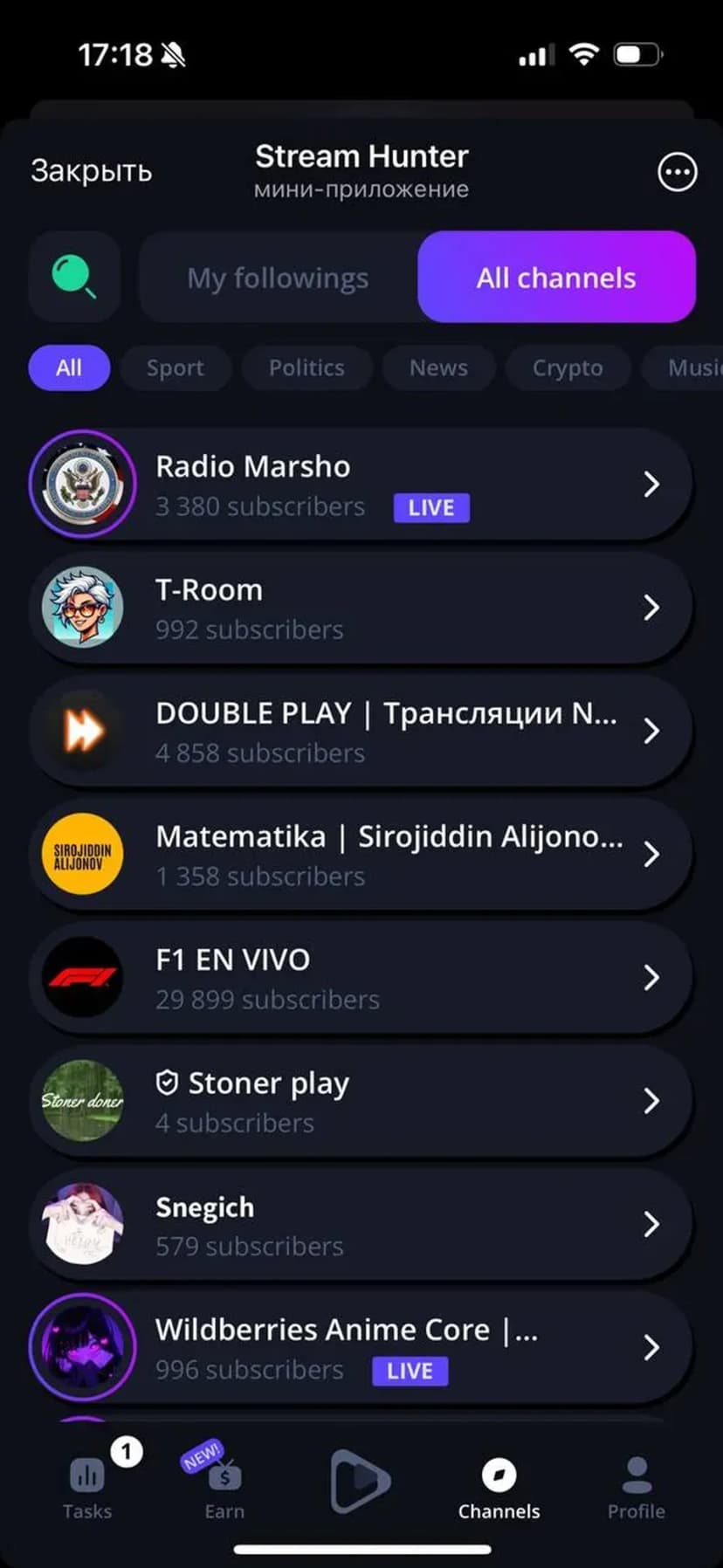Open Wildberries Anime Core live channel
Screen dimensions: 723x1568
[x=361, y=1347]
